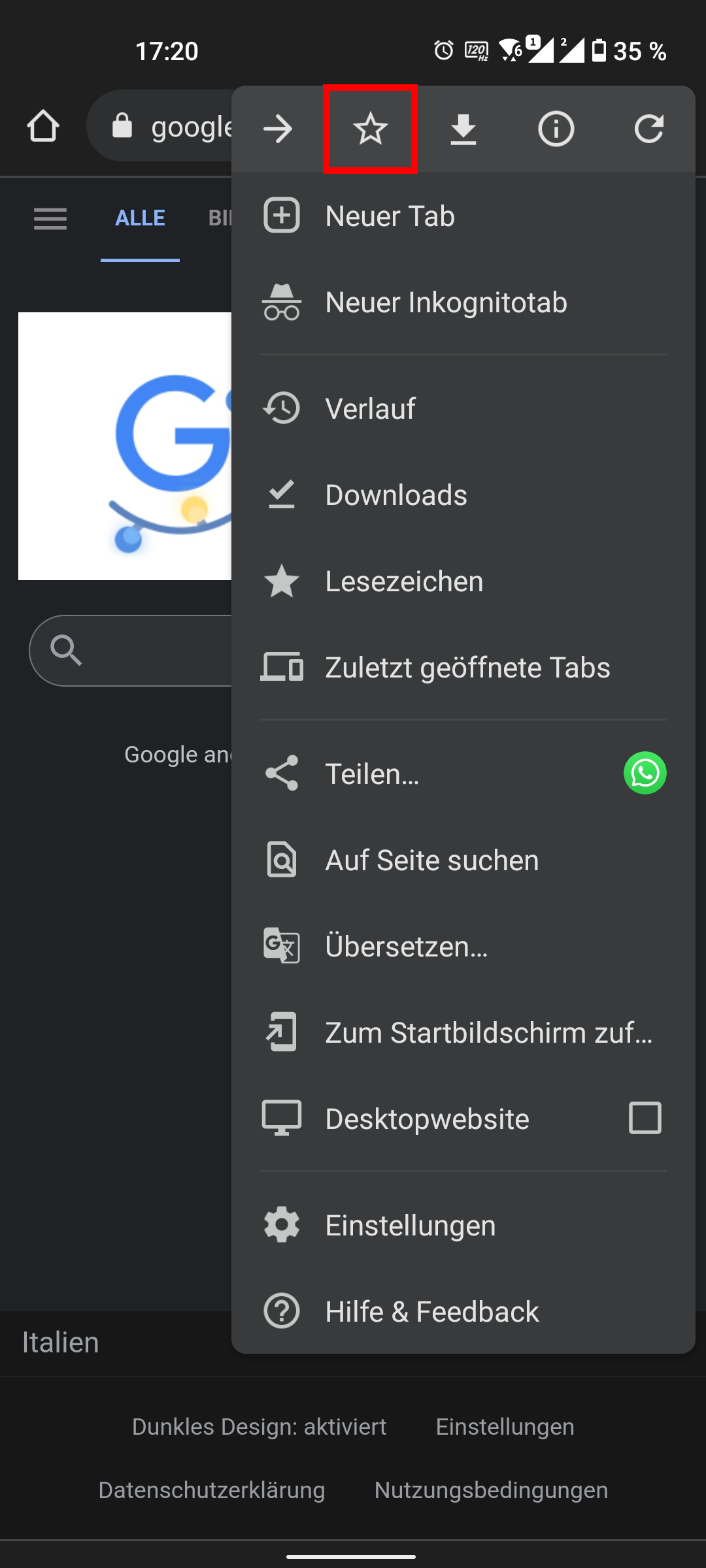The height and width of the screenshot is (1568, 706).
Task: Reload the page
Action: click(x=648, y=129)
